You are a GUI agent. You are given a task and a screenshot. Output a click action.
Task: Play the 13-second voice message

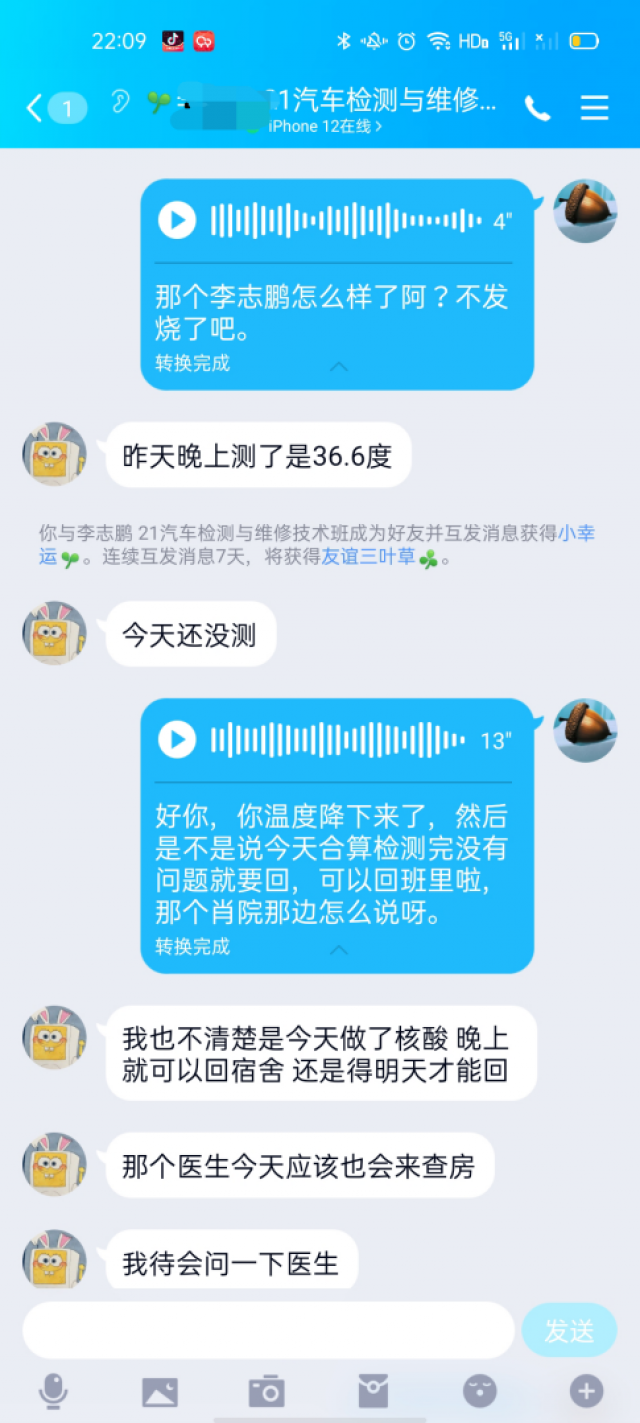coord(177,740)
